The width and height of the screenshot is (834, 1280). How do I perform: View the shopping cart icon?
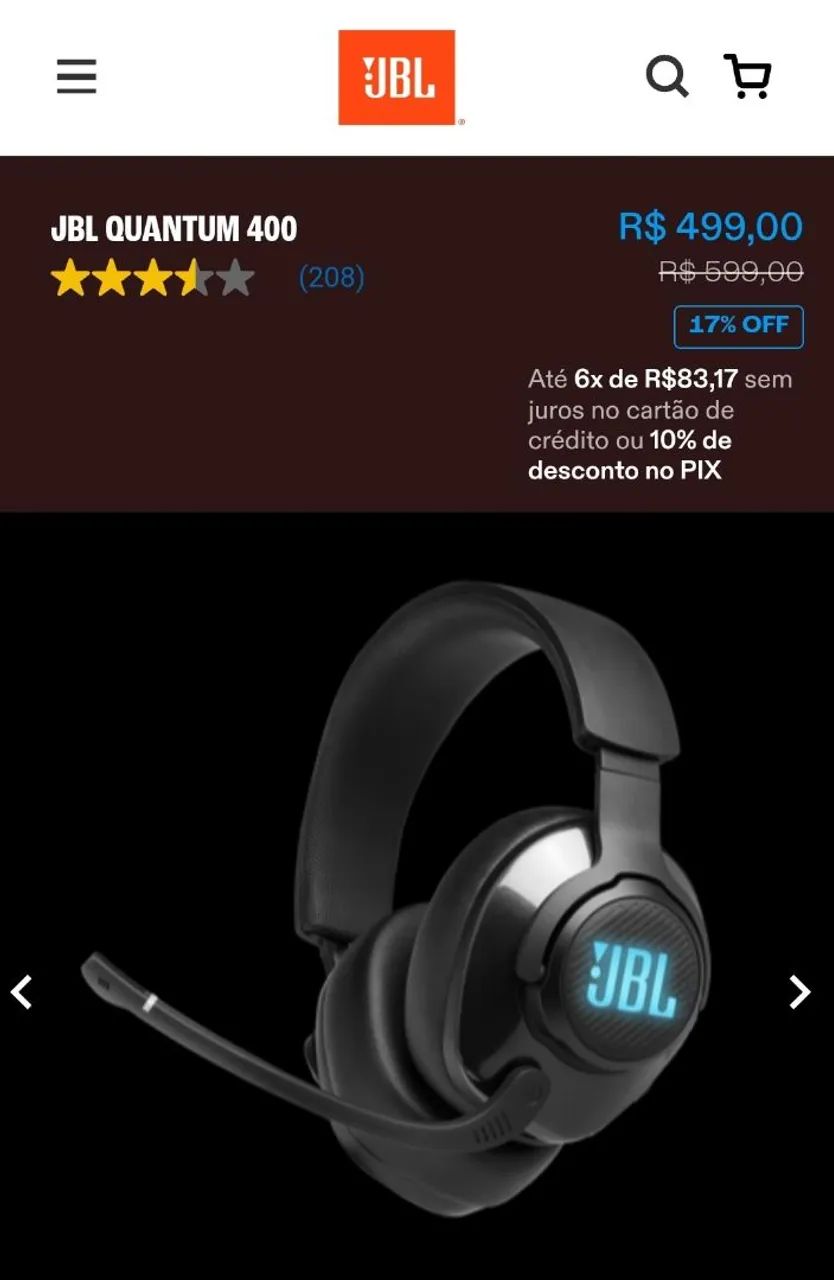pos(749,75)
